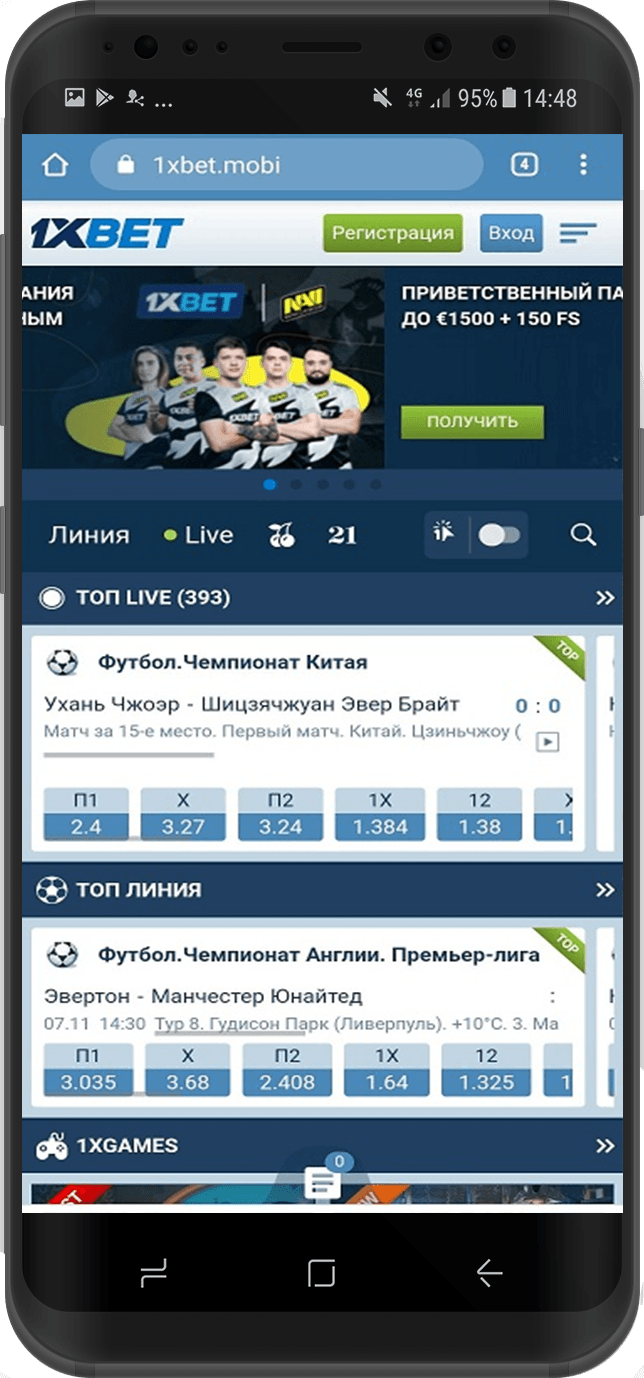Select П1 odds 2.4 for Ухань Чжоэр match
The width and height of the screenshot is (644, 1378).
click(86, 814)
